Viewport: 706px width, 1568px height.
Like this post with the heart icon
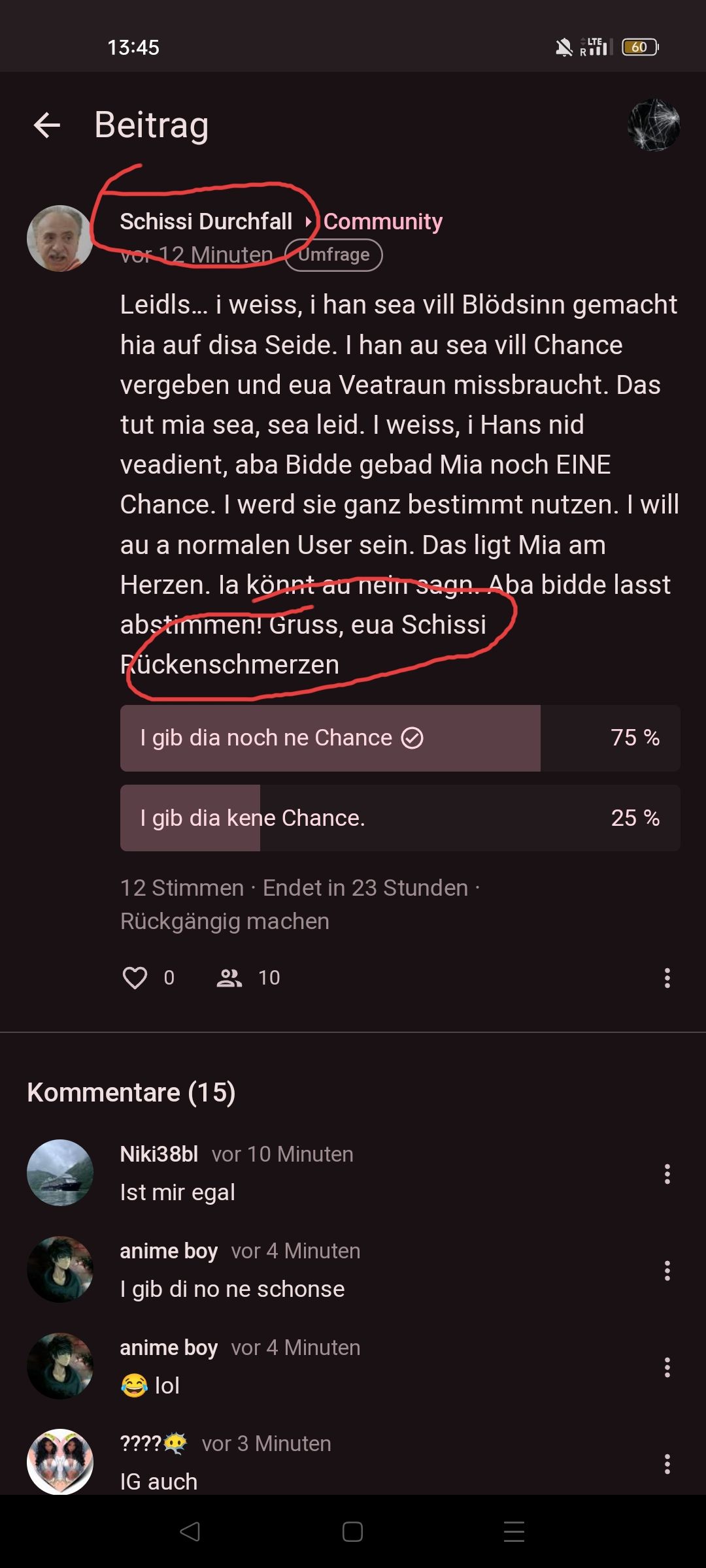pyautogui.click(x=135, y=978)
